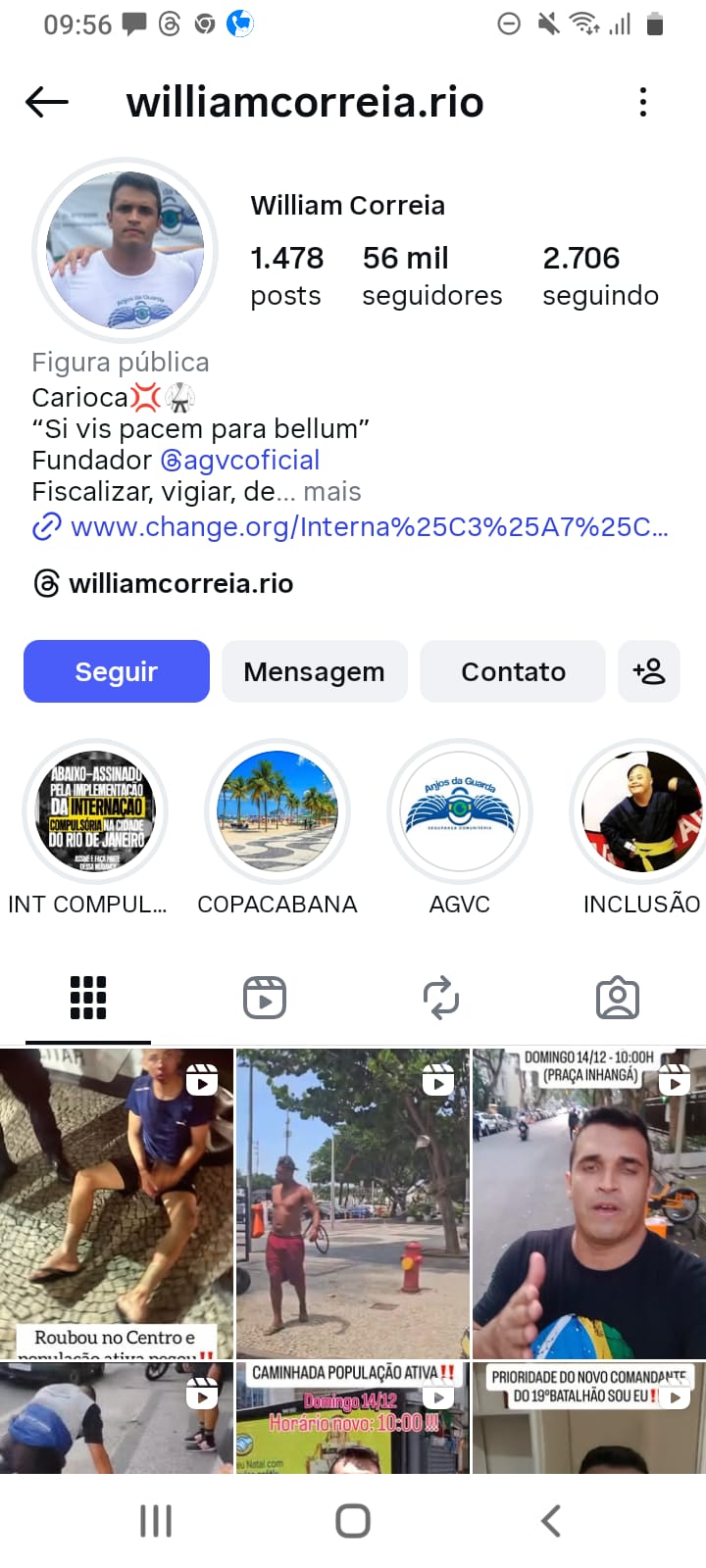This screenshot has height=1568, width=706.
Task: Select the posts grid tab
Action: pyautogui.click(x=88, y=998)
